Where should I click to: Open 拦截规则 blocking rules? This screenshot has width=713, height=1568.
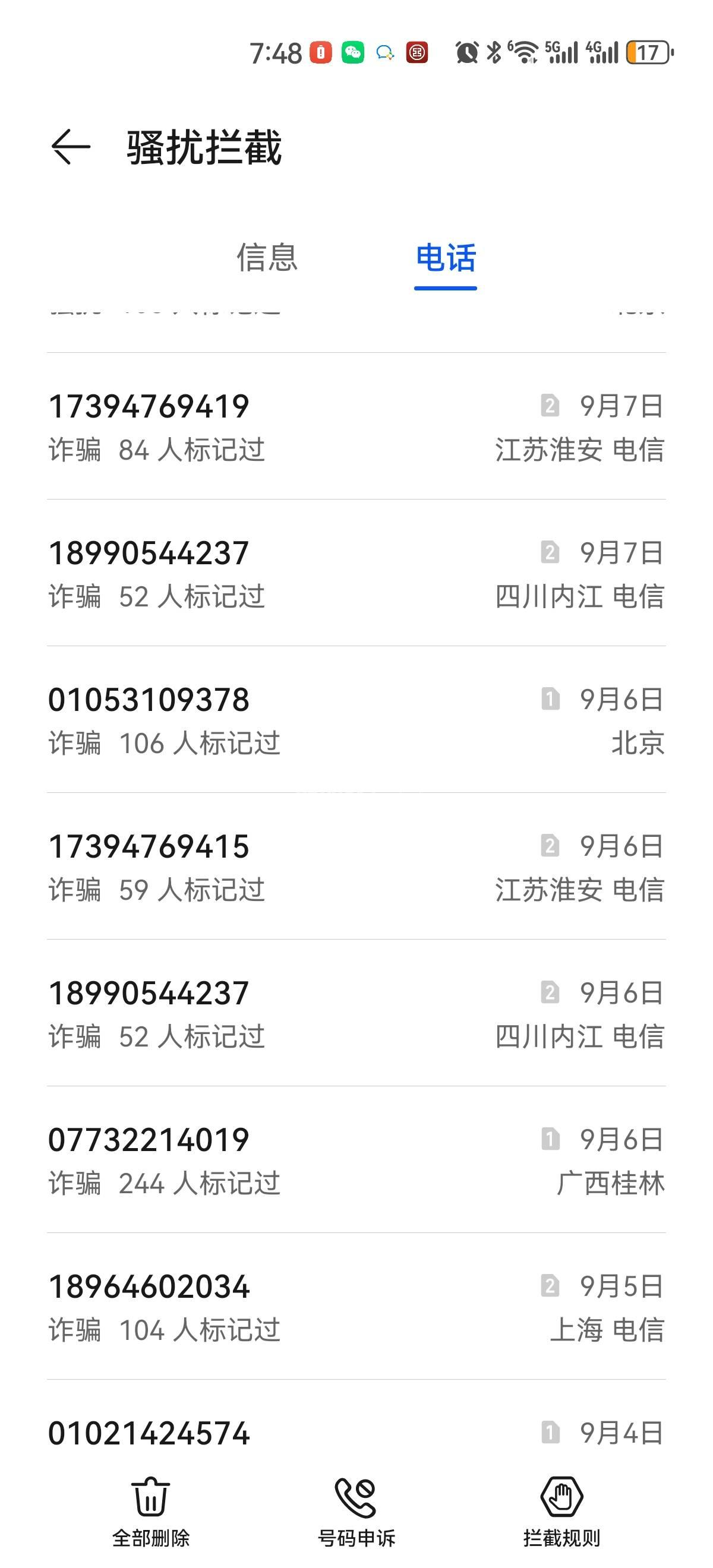point(561,1513)
